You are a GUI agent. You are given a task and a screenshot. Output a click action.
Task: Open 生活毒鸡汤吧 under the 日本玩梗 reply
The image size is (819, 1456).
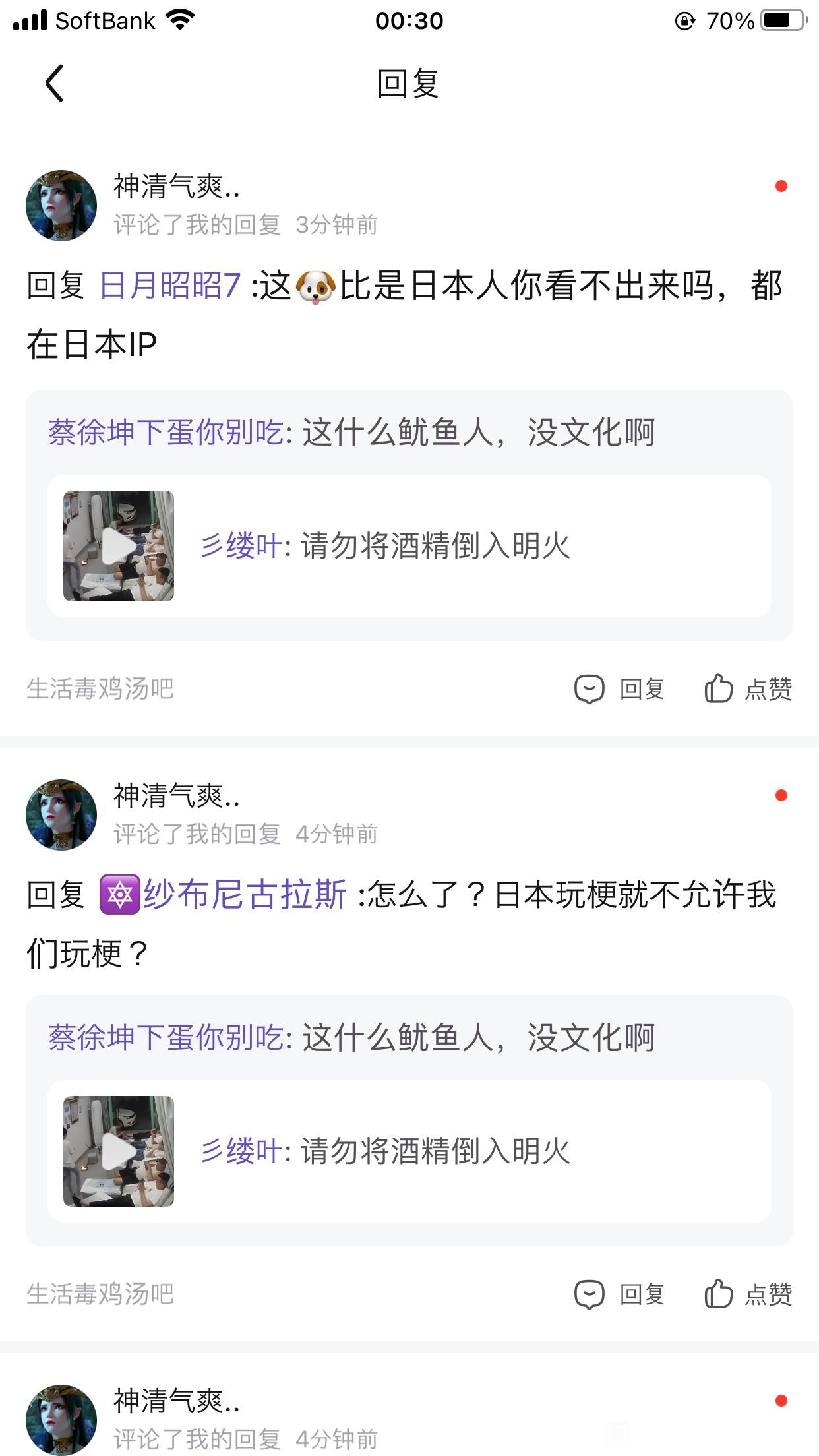[100, 1294]
